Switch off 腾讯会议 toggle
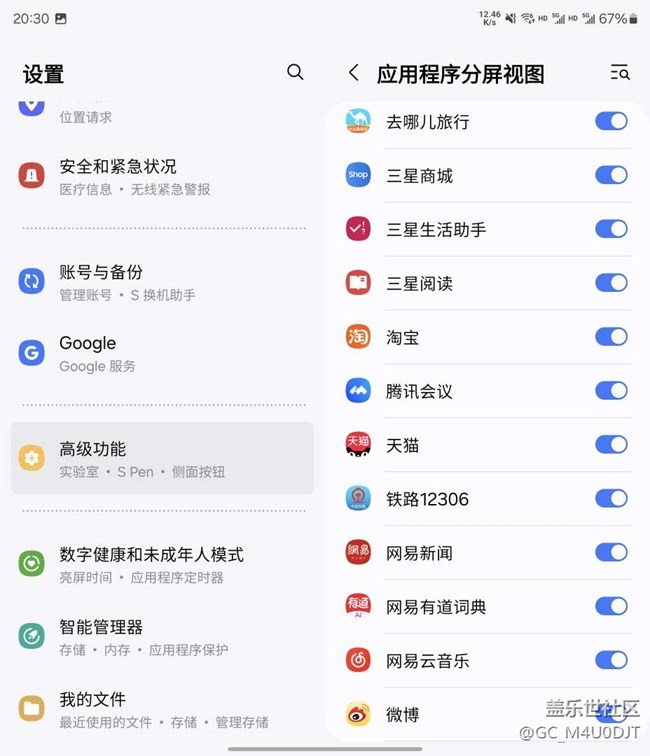Image resolution: width=650 pixels, height=756 pixels. (x=611, y=391)
